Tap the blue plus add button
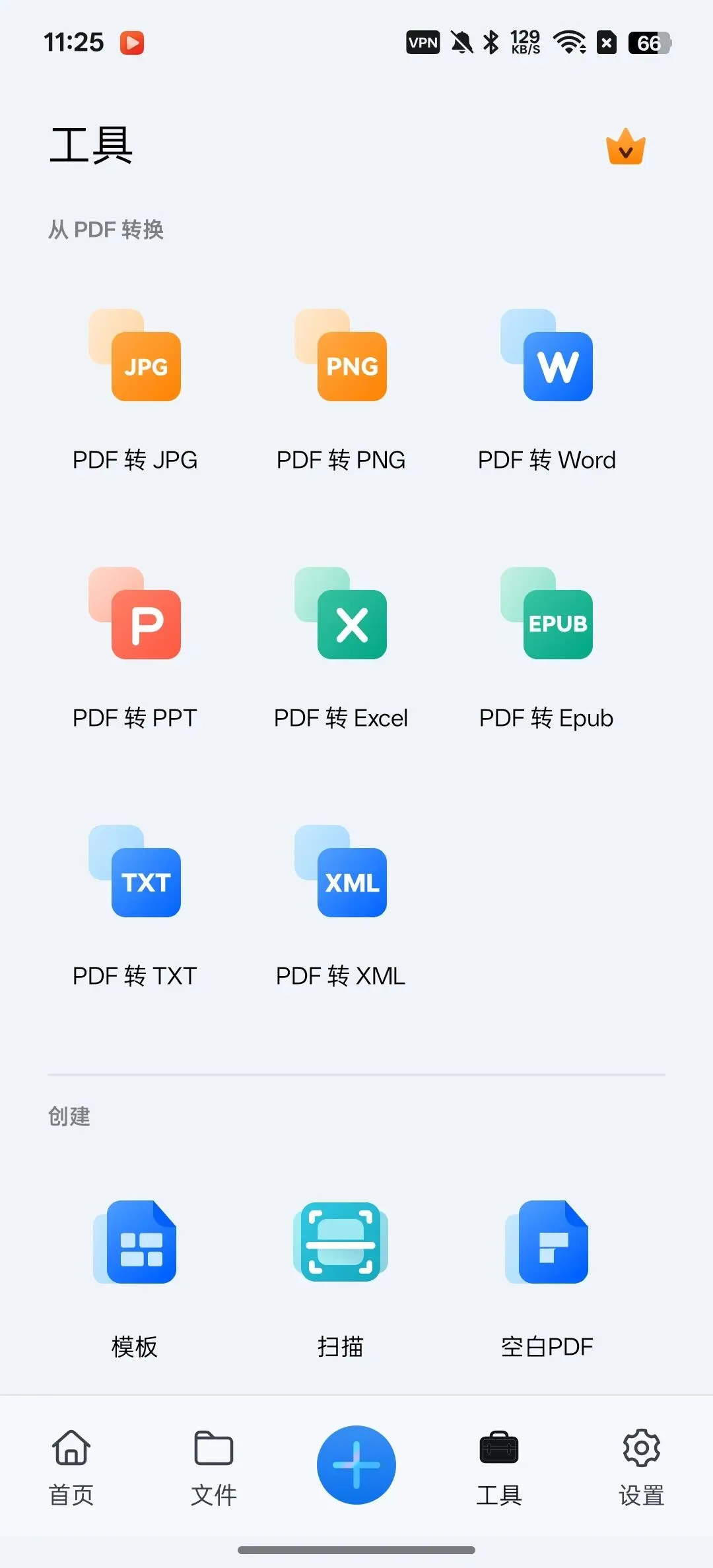 point(356,1464)
